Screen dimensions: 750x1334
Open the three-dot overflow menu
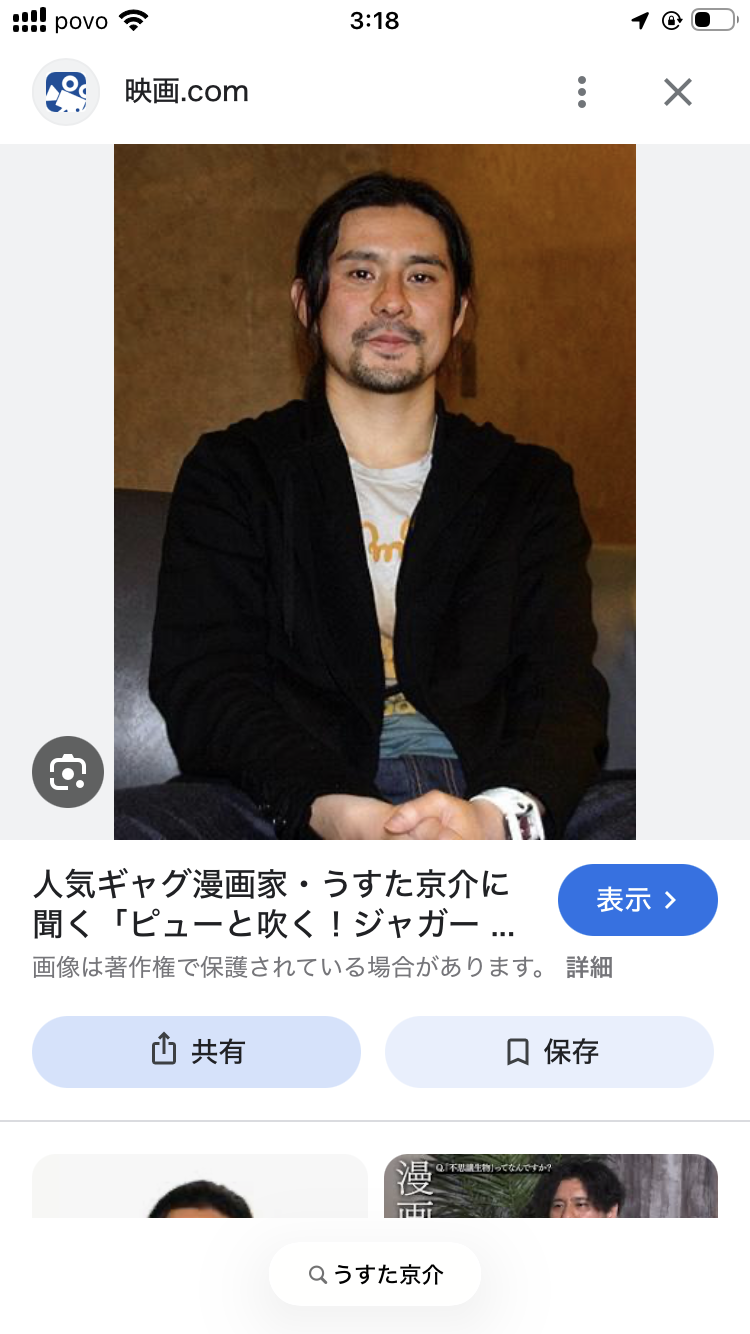581,92
